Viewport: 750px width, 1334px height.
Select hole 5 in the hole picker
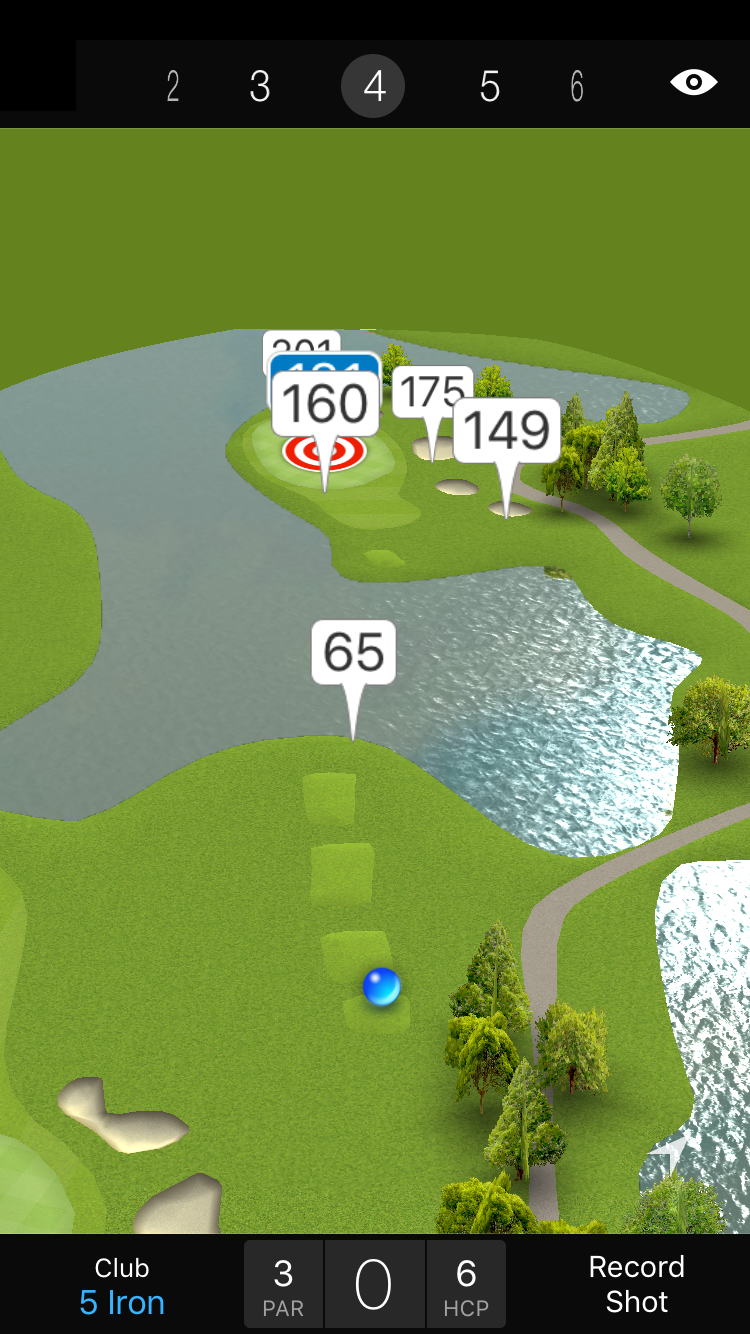point(489,87)
